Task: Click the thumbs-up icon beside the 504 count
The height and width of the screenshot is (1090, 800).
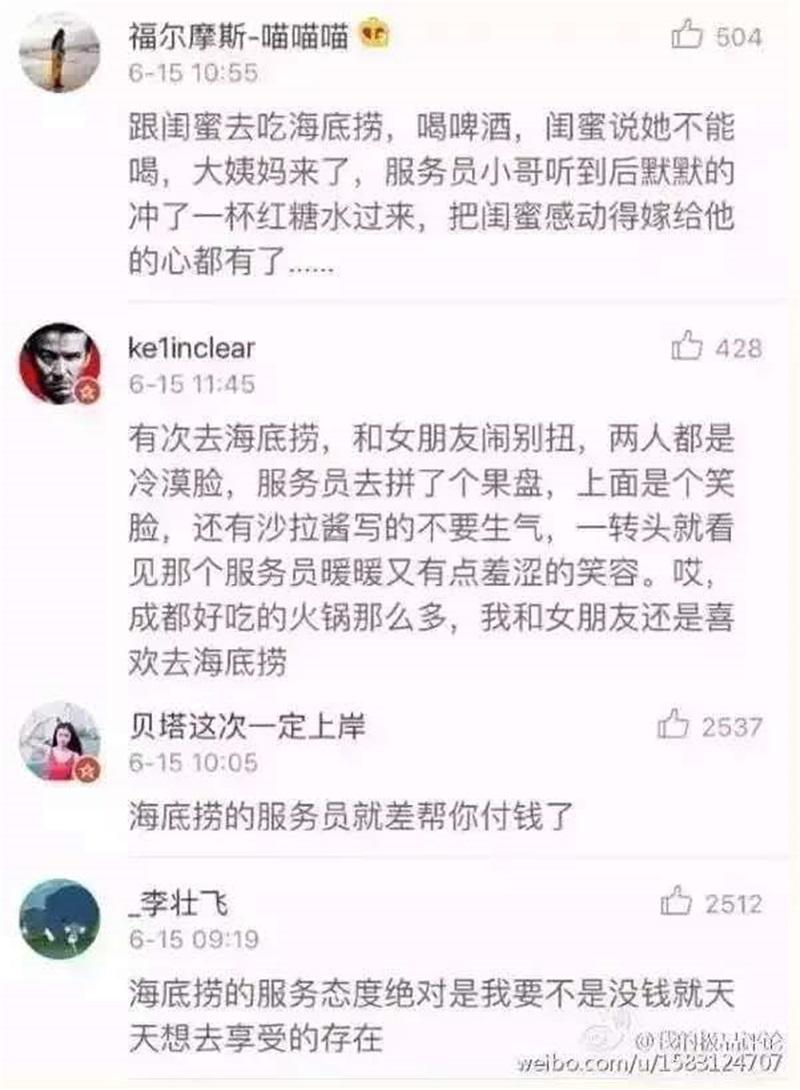Action: coord(691,33)
